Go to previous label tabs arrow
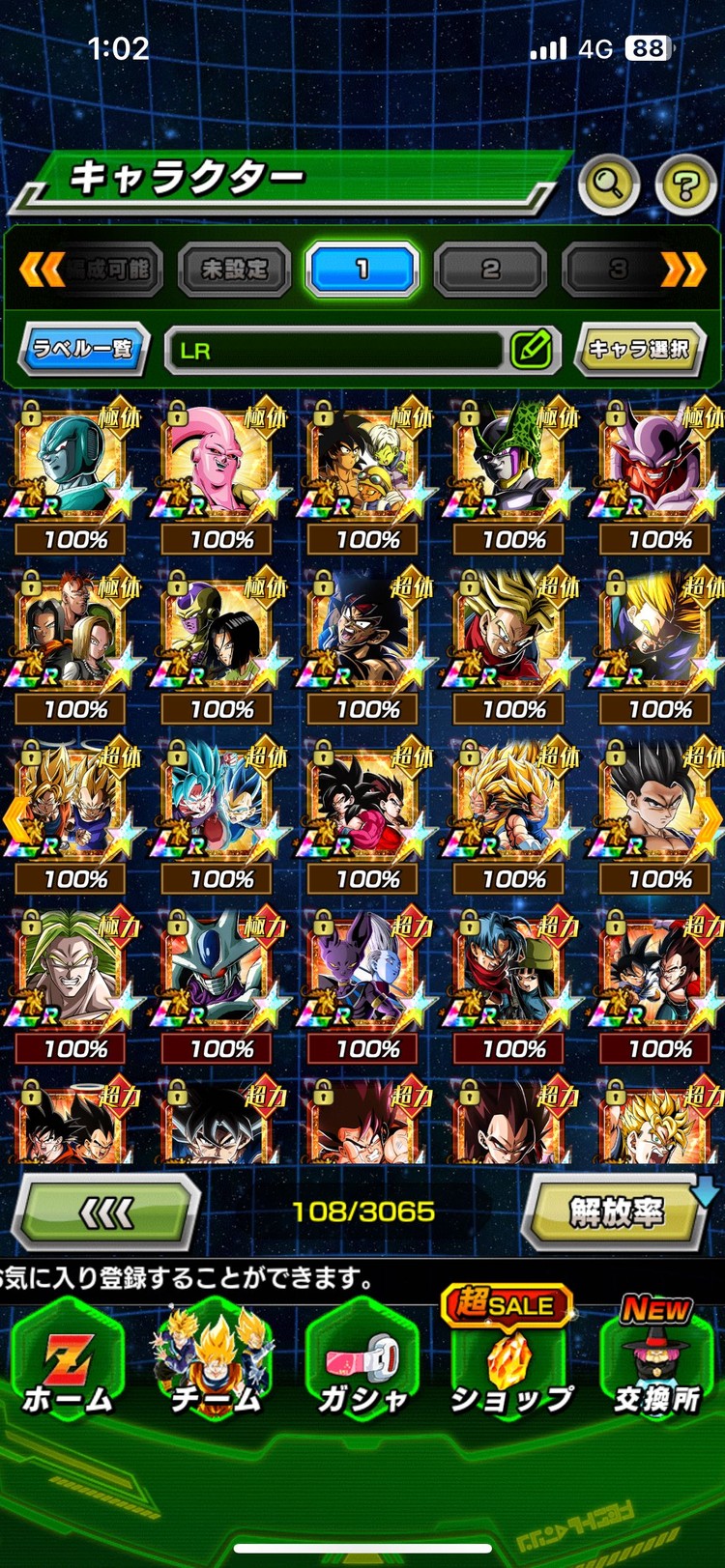This screenshot has height=1568, width=725. [x=43, y=269]
